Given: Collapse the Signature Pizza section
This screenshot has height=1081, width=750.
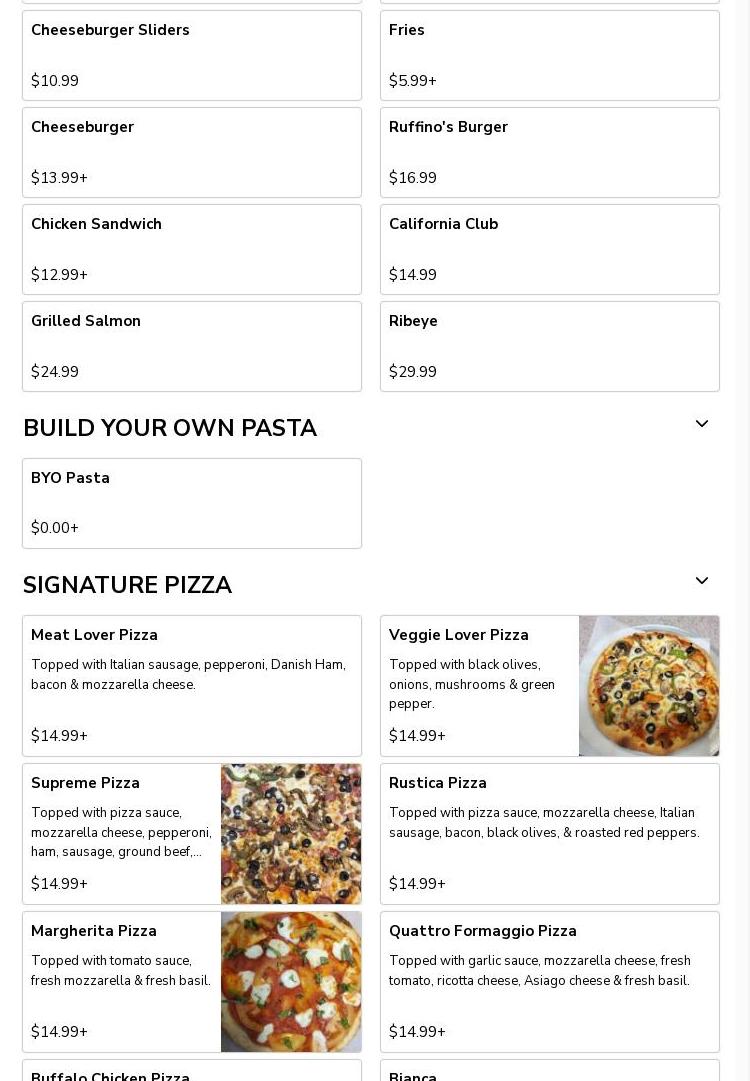Looking at the screenshot, I should pos(702,582).
